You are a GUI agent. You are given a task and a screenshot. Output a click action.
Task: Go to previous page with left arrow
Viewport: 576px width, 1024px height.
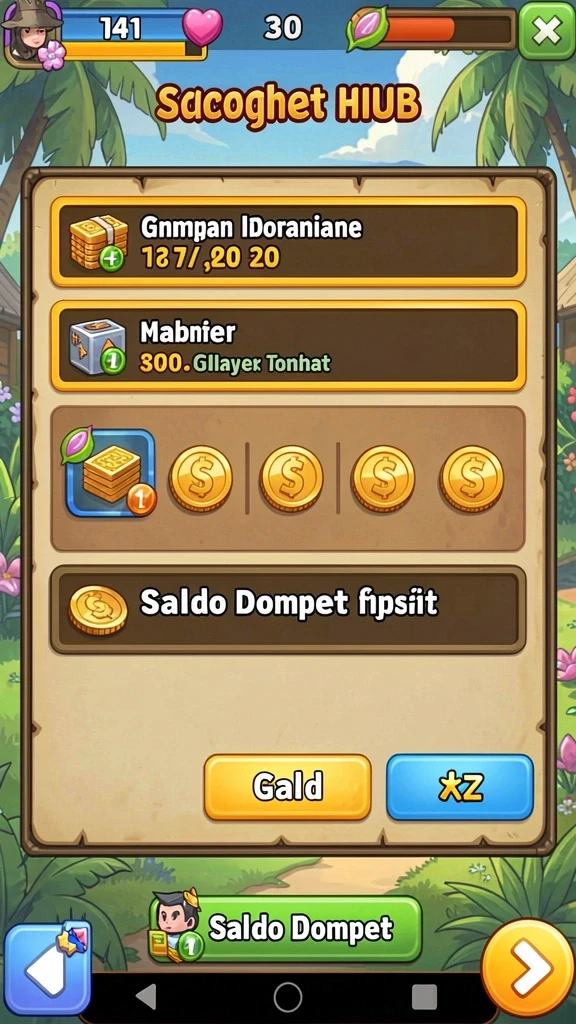coord(47,967)
